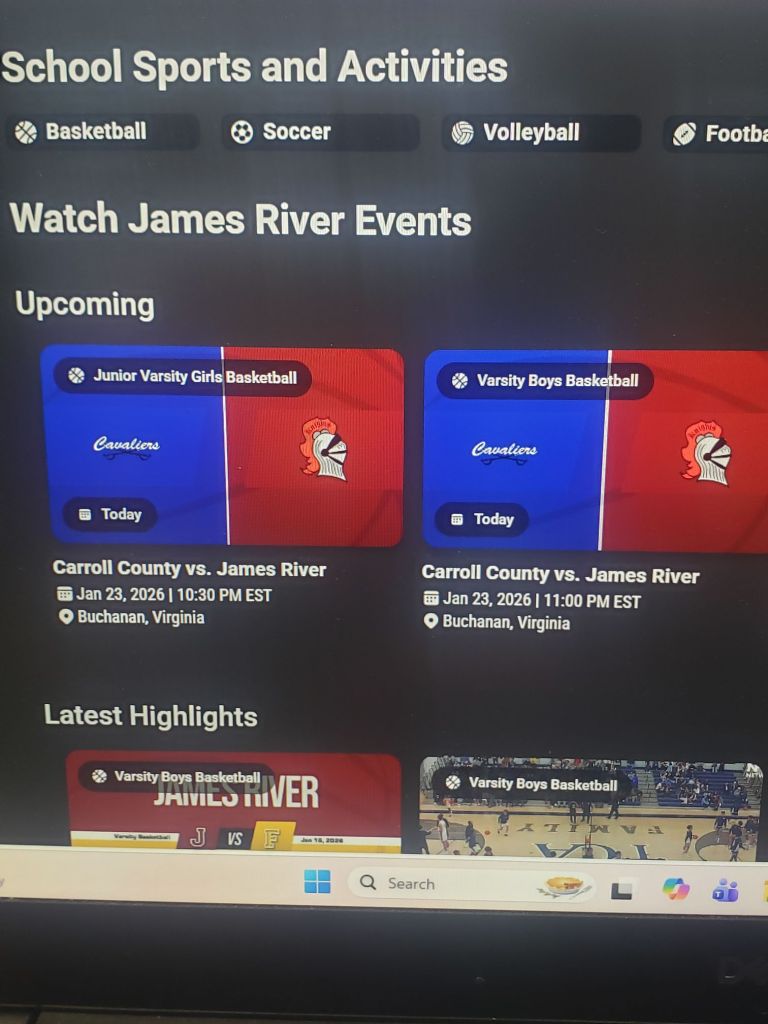Open Varsity Boys Basketball upcoming event card
Viewport: 768px width, 1024px height.
pos(596,450)
